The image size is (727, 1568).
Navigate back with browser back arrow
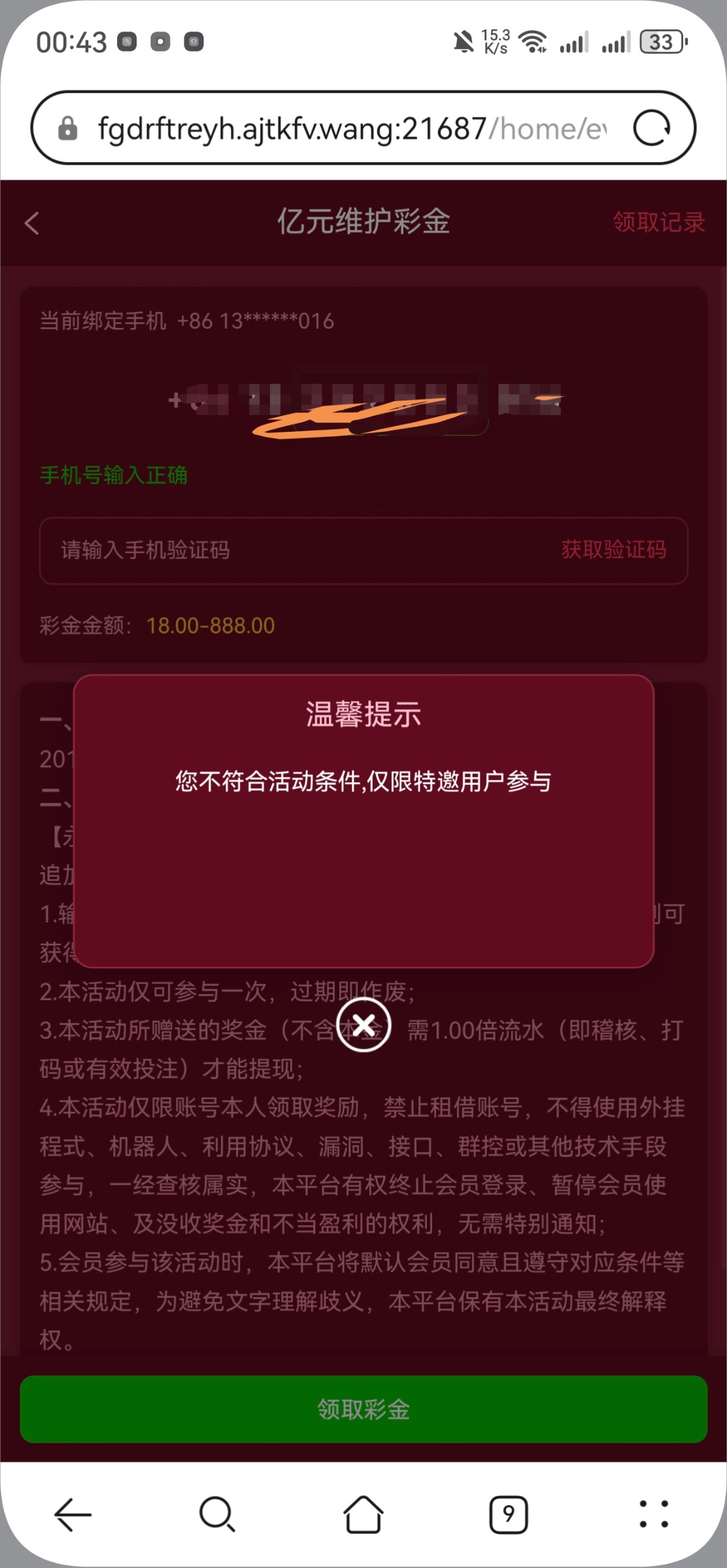click(x=73, y=1514)
